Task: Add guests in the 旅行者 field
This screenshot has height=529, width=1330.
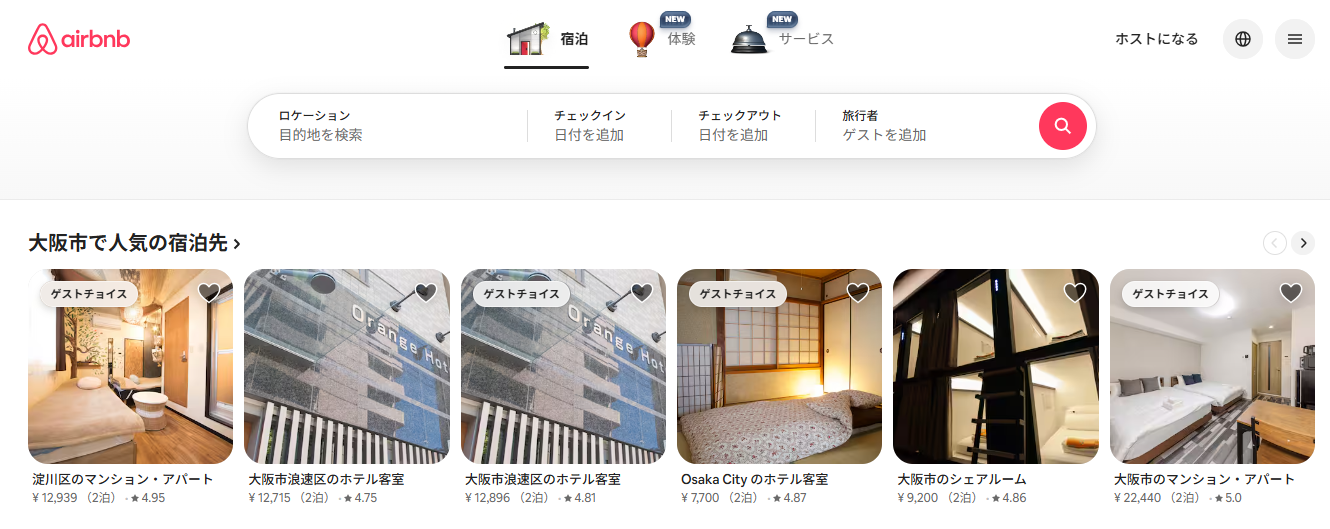Action: (920, 126)
